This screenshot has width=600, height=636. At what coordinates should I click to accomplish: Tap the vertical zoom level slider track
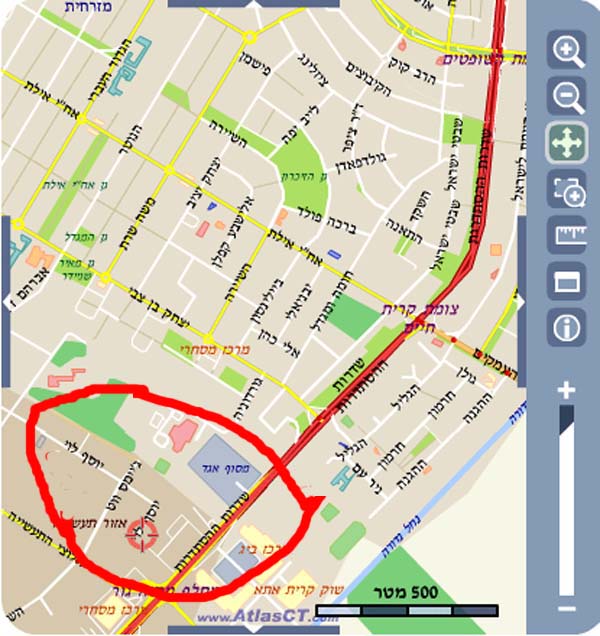point(566,500)
